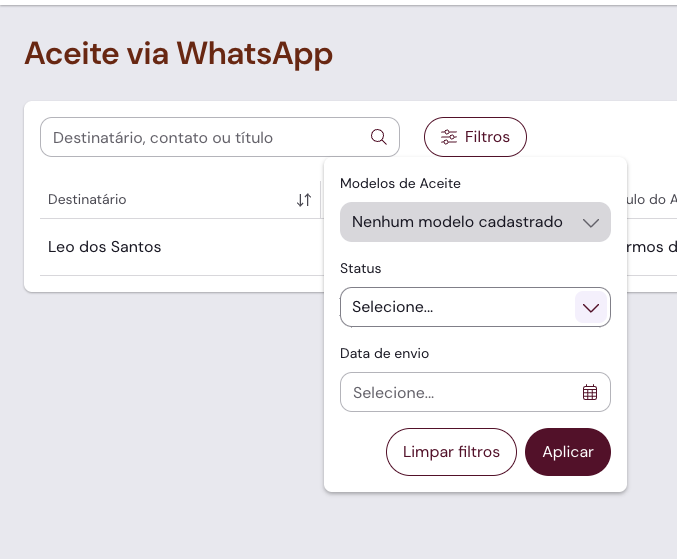Sort by Destinatário column

[x=304, y=200]
